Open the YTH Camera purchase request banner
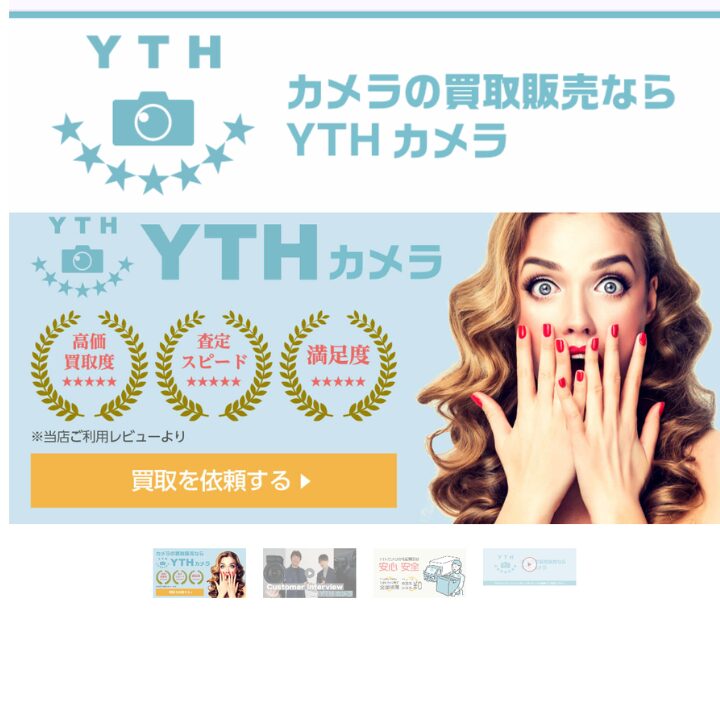The height and width of the screenshot is (720, 720). click(x=214, y=481)
